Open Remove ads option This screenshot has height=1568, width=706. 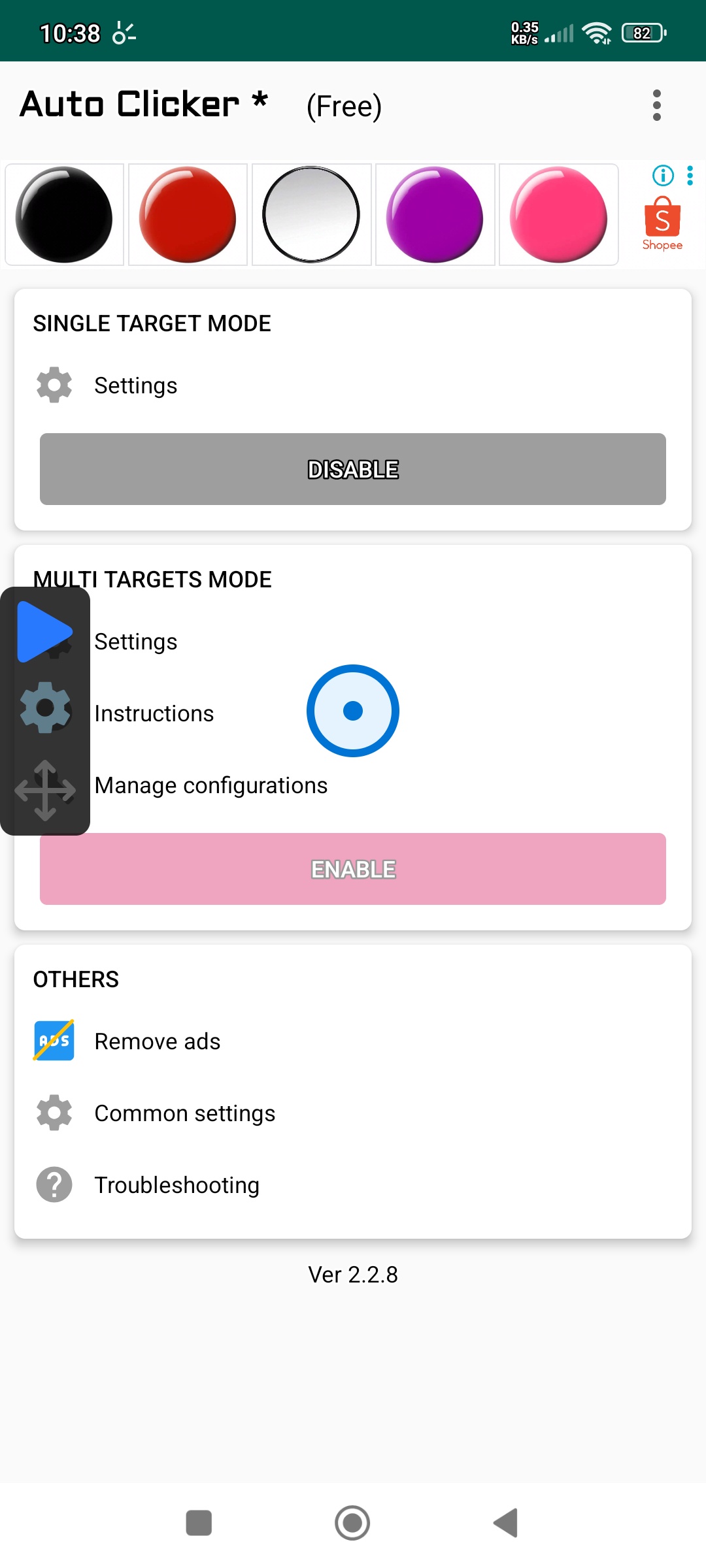point(353,1041)
